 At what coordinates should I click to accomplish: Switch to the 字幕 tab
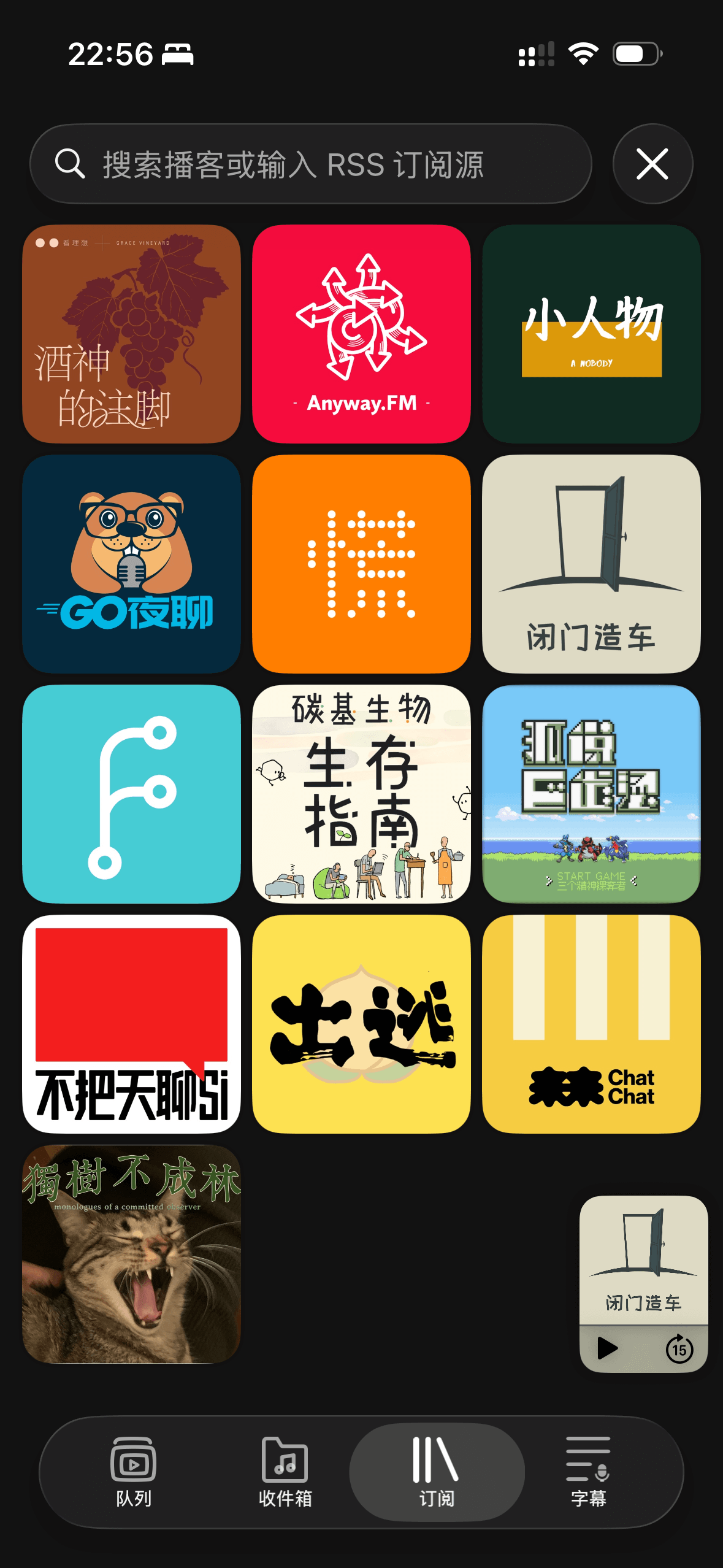588,1472
